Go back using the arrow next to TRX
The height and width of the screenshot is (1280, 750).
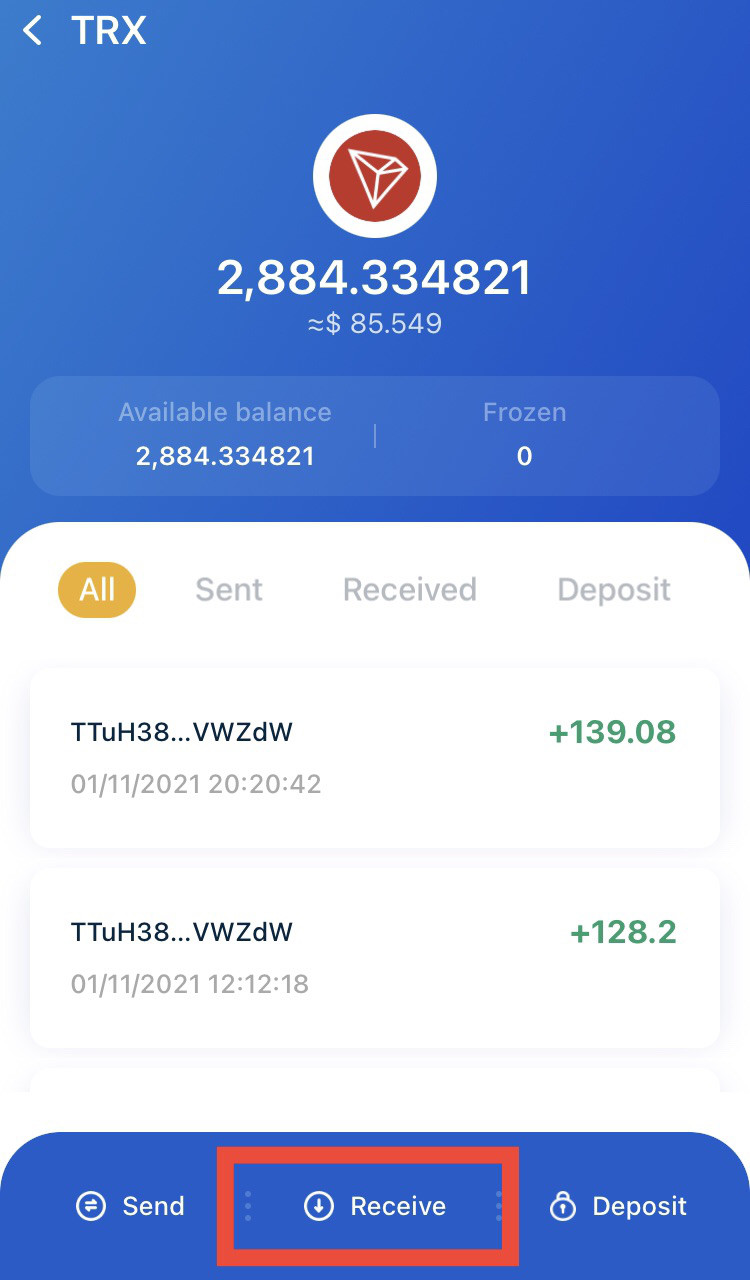[x=33, y=31]
